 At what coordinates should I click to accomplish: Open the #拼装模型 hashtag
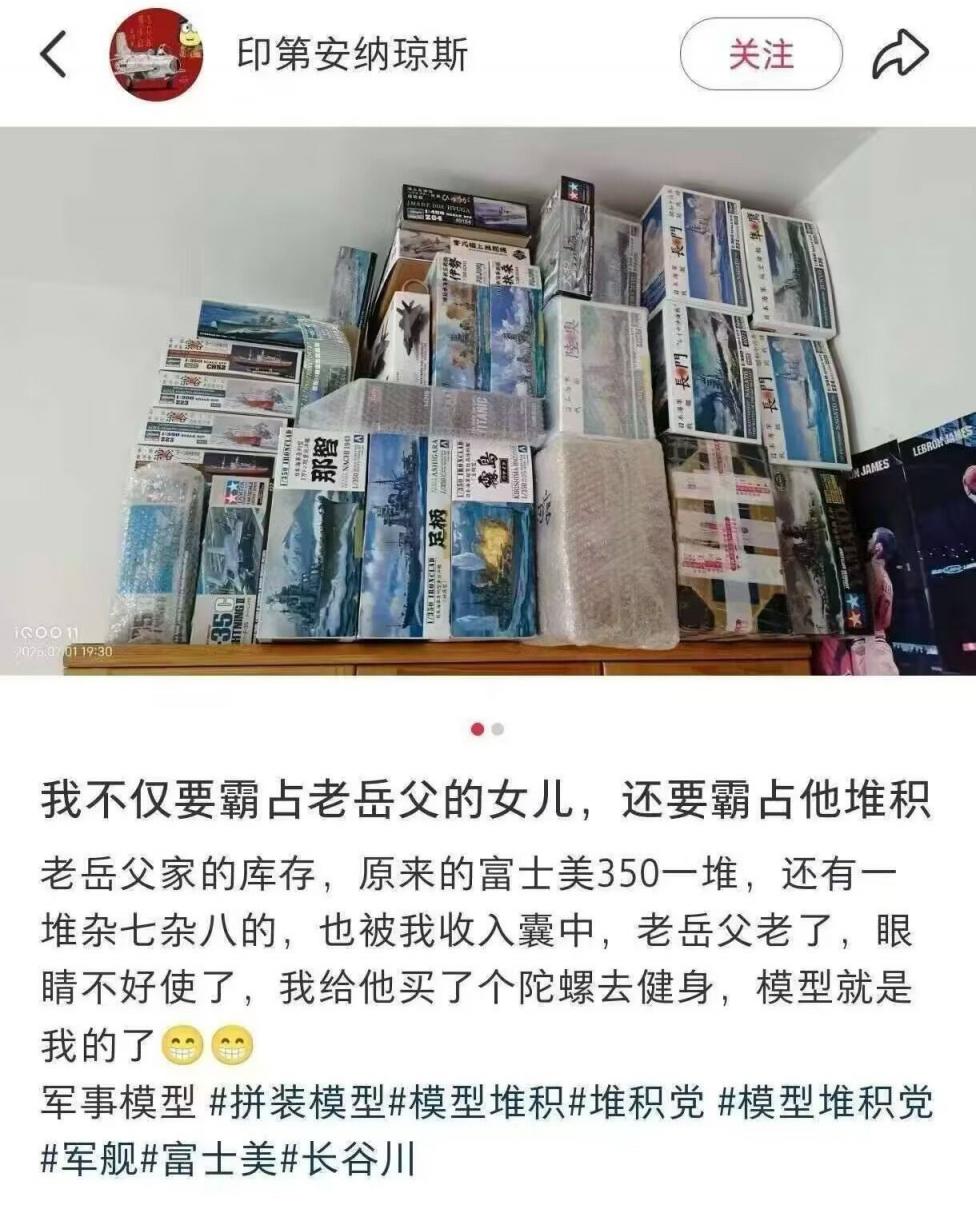[x=297, y=1102]
